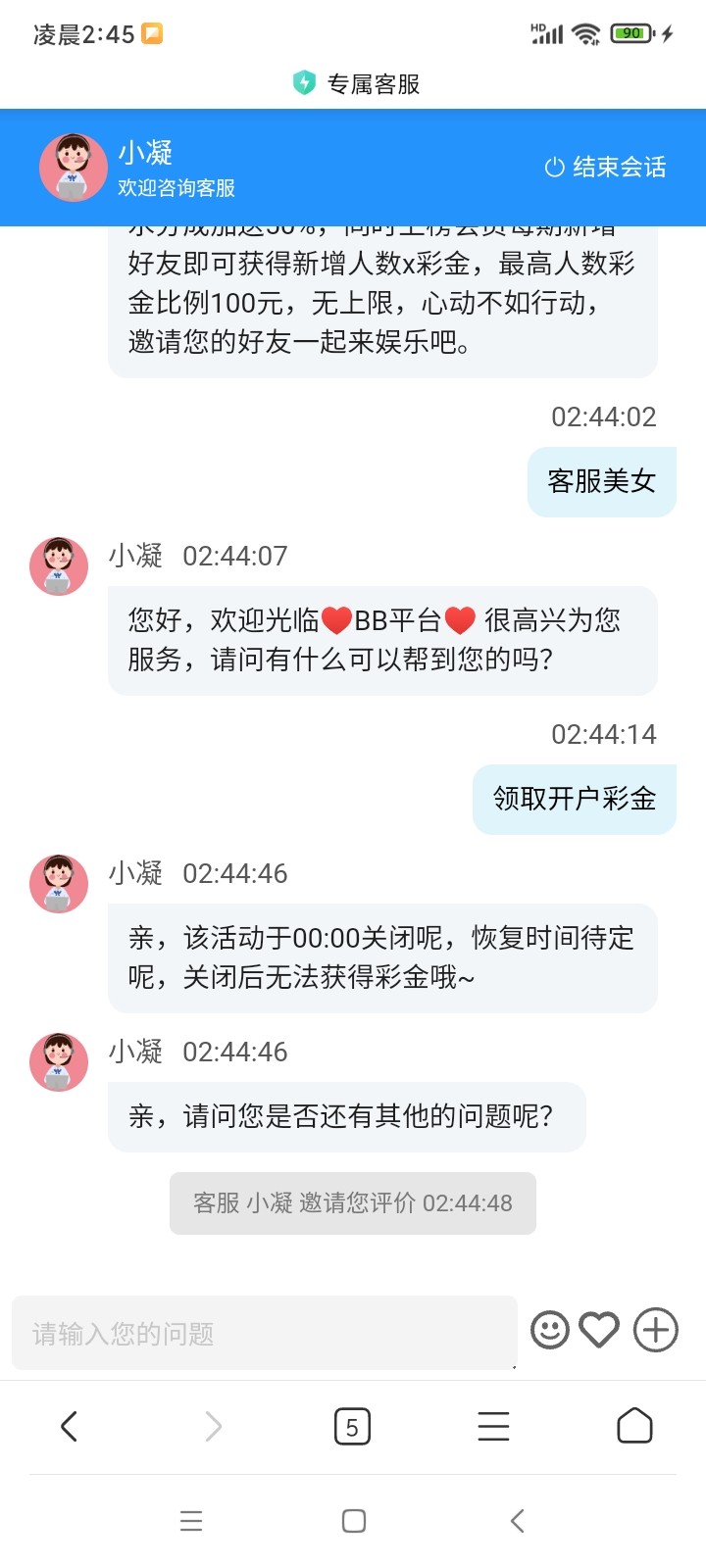This screenshot has width=706, height=1568.
Task: Open the emoji picker
Action: [549, 1330]
